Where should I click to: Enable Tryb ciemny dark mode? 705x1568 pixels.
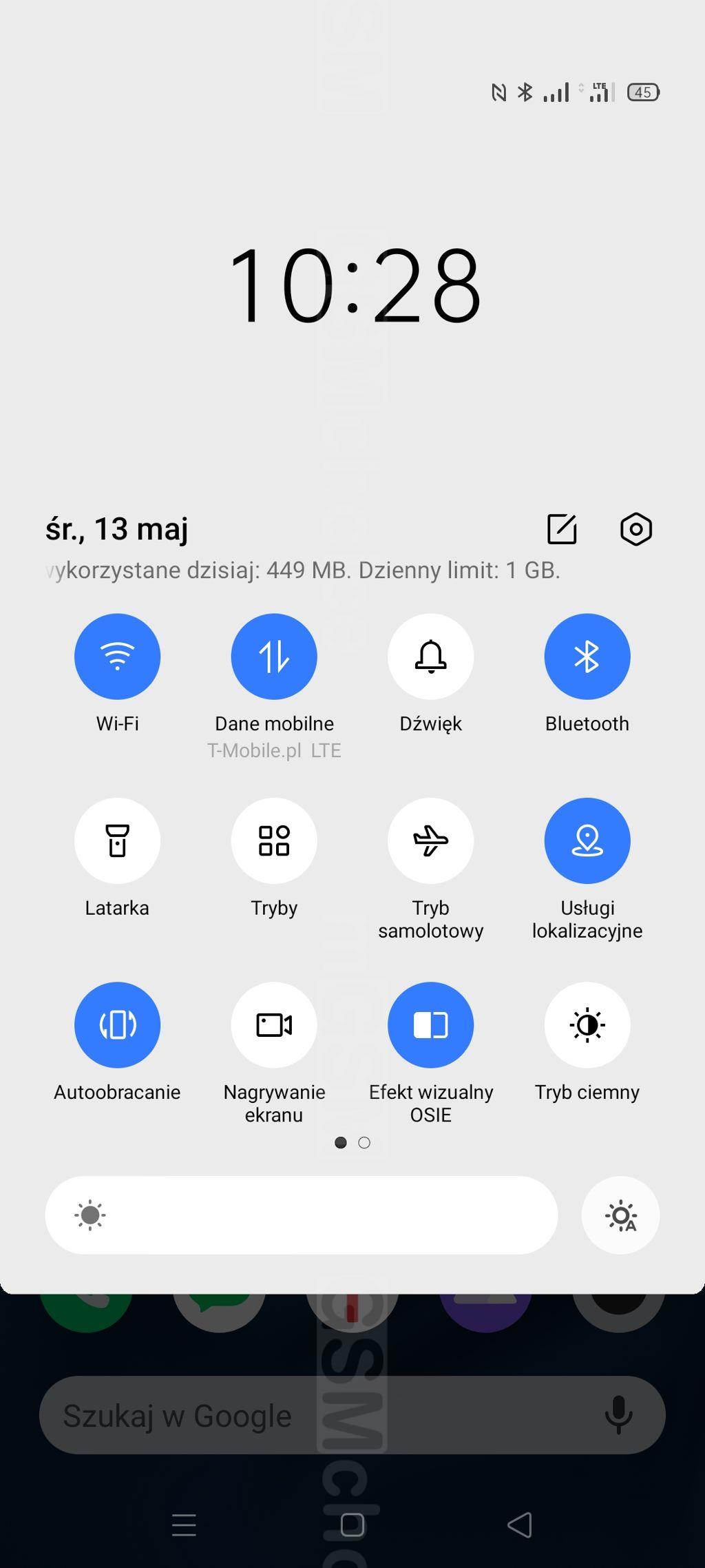pyautogui.click(x=587, y=1024)
